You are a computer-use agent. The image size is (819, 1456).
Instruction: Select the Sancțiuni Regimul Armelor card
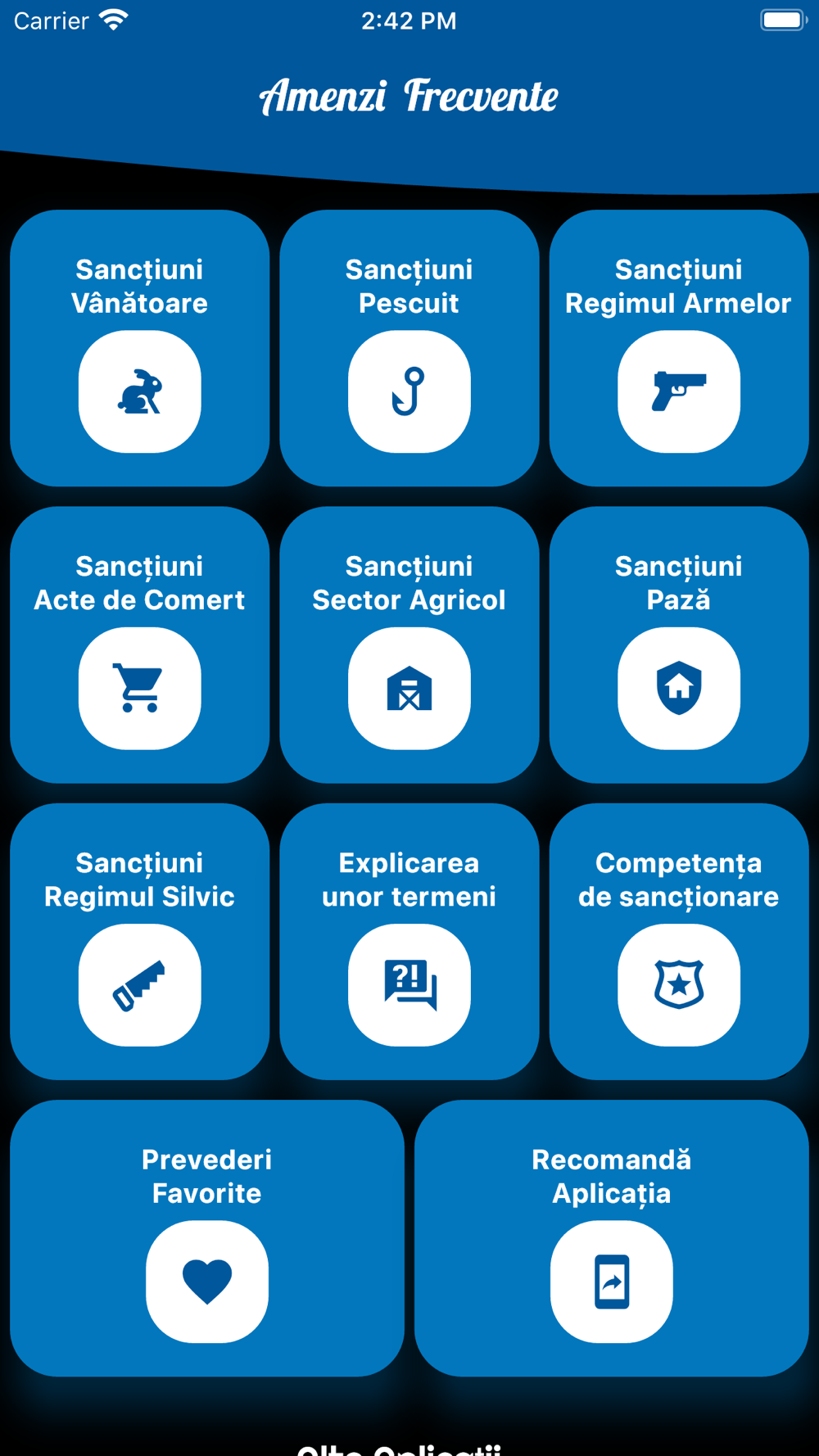679,348
